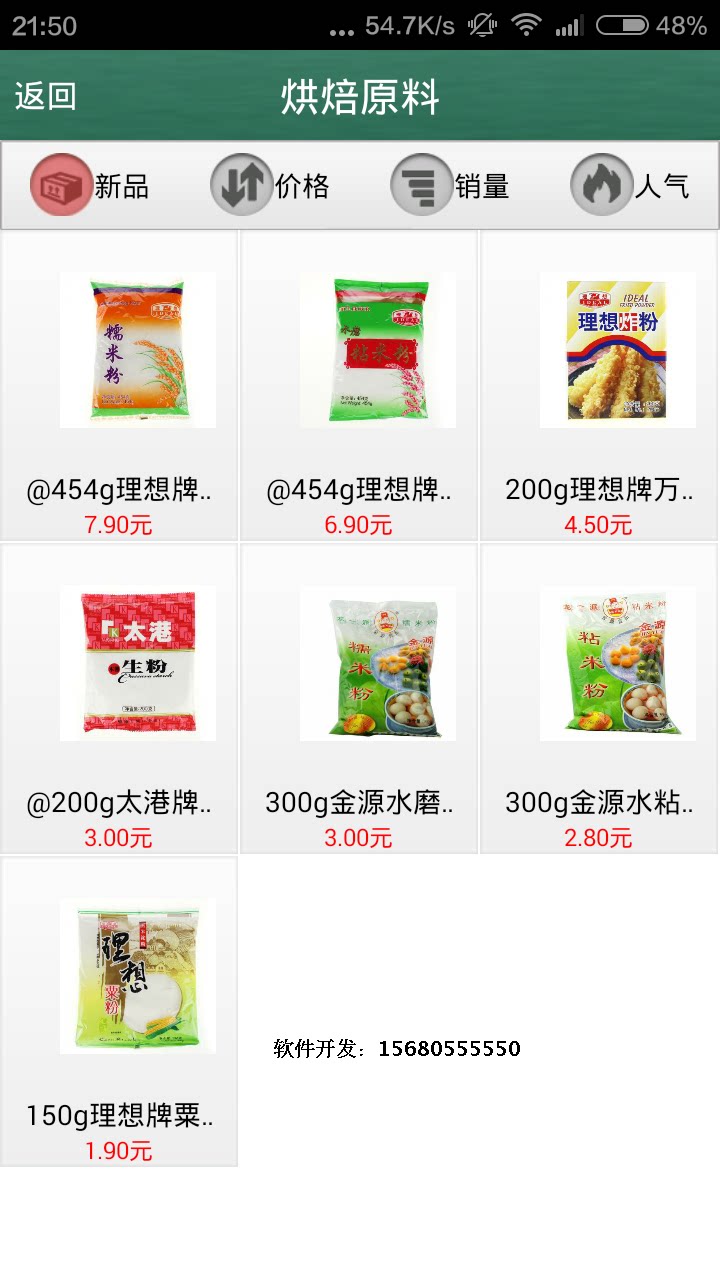The image size is (720, 1280).
Task: Sort products by 人气
Action: 630,186
